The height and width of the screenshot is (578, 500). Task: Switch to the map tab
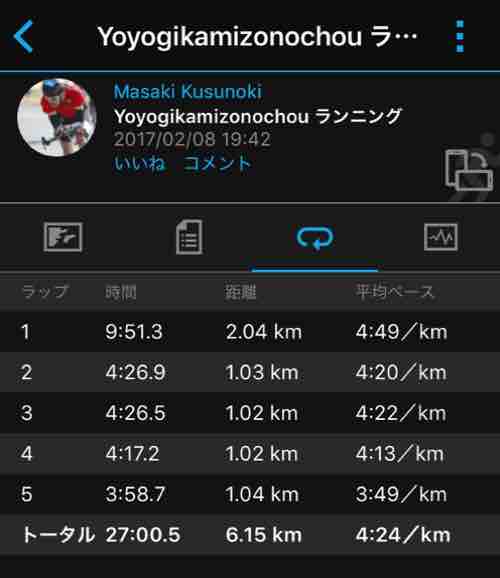tap(63, 237)
